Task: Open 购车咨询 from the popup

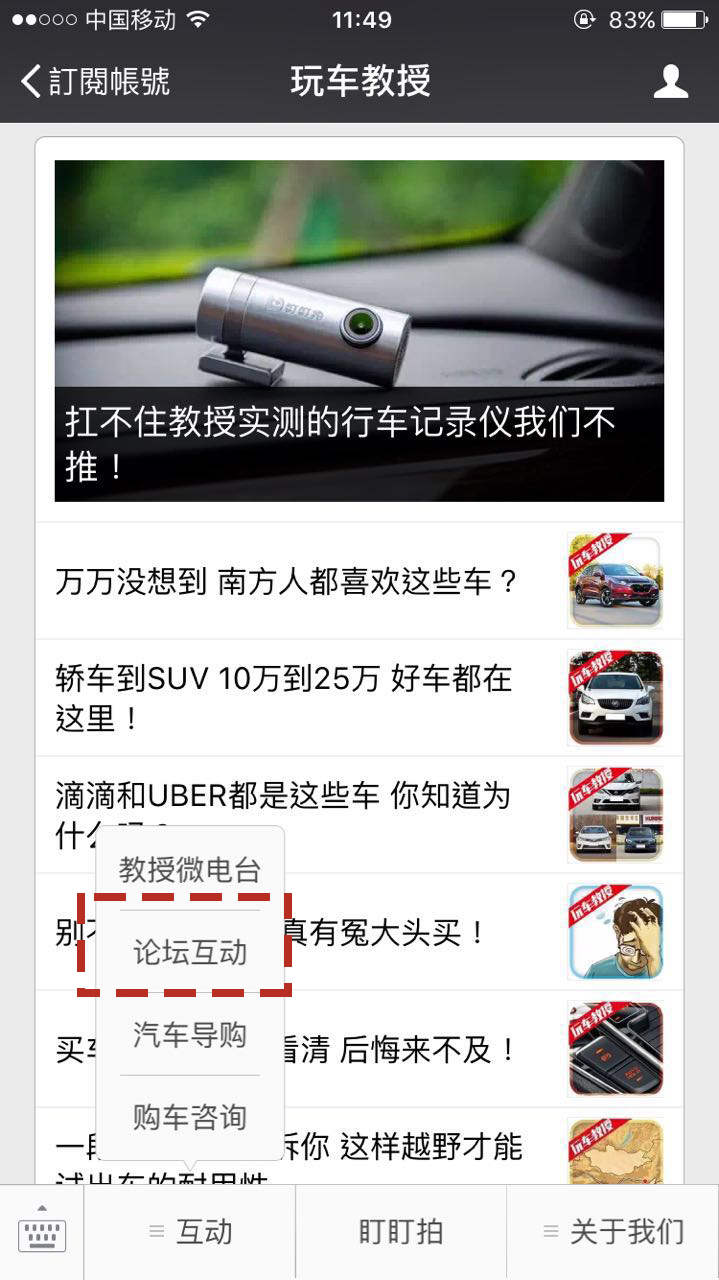Action: click(190, 1117)
